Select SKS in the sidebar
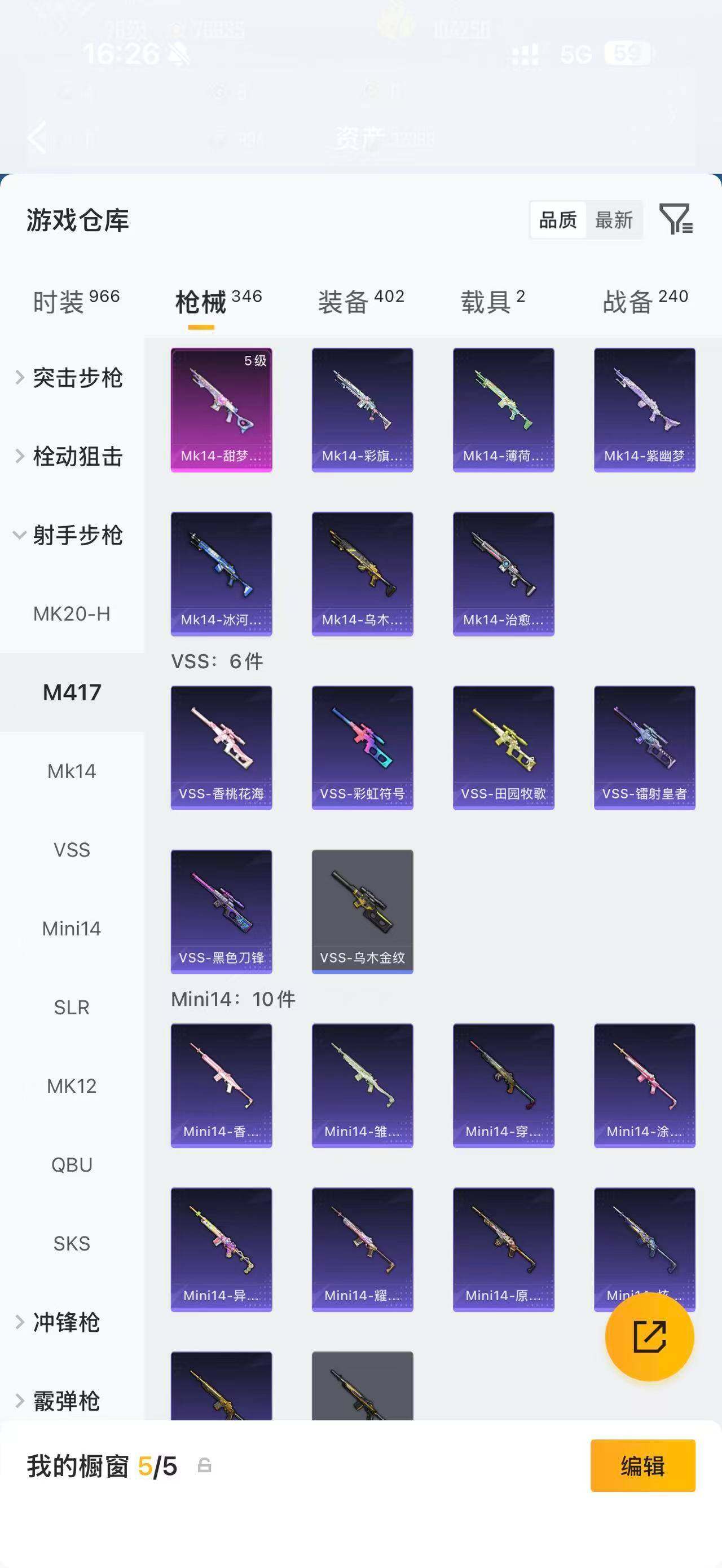This screenshot has height=1568, width=722. point(72,1243)
